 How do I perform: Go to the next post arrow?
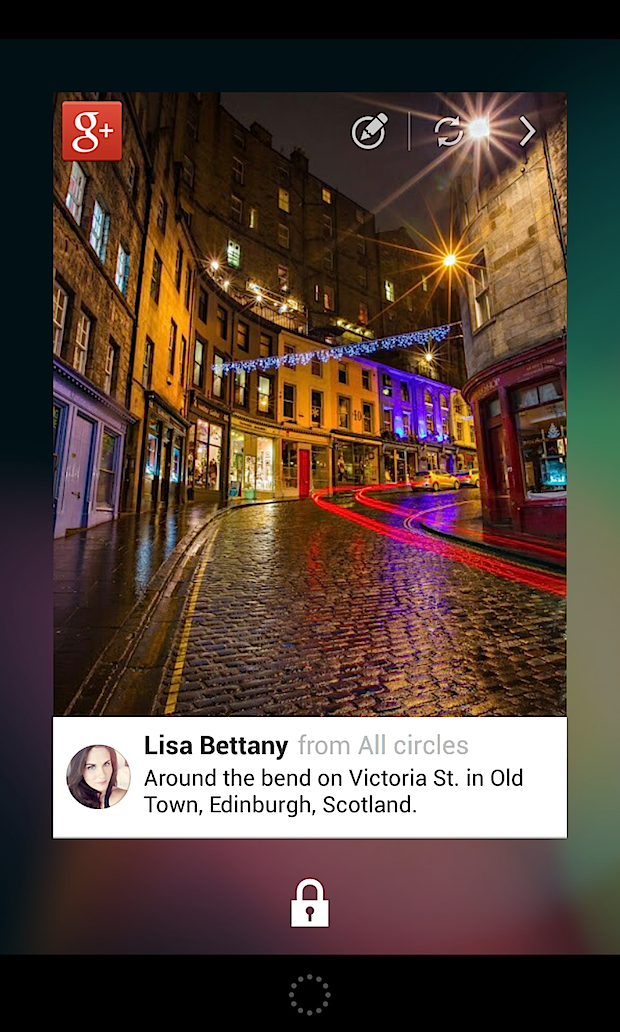(527, 131)
